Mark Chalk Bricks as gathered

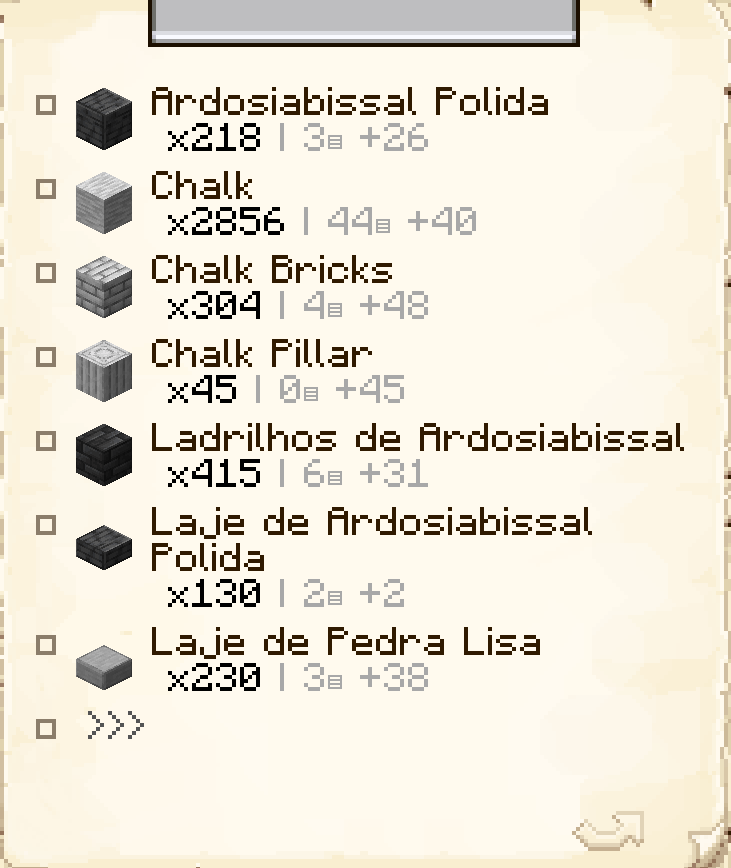[46, 273]
